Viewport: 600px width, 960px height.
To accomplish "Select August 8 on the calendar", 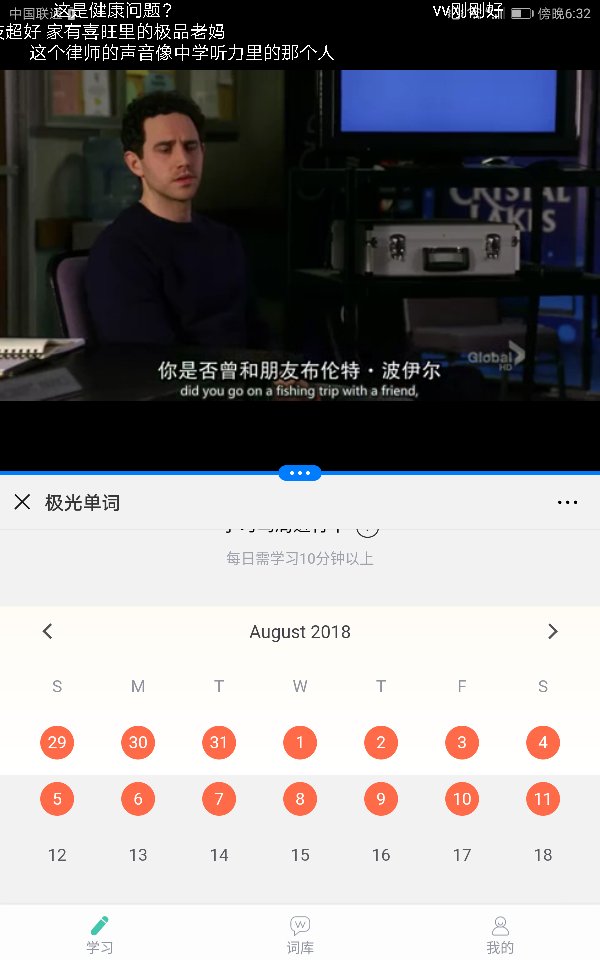I will pyautogui.click(x=300, y=799).
